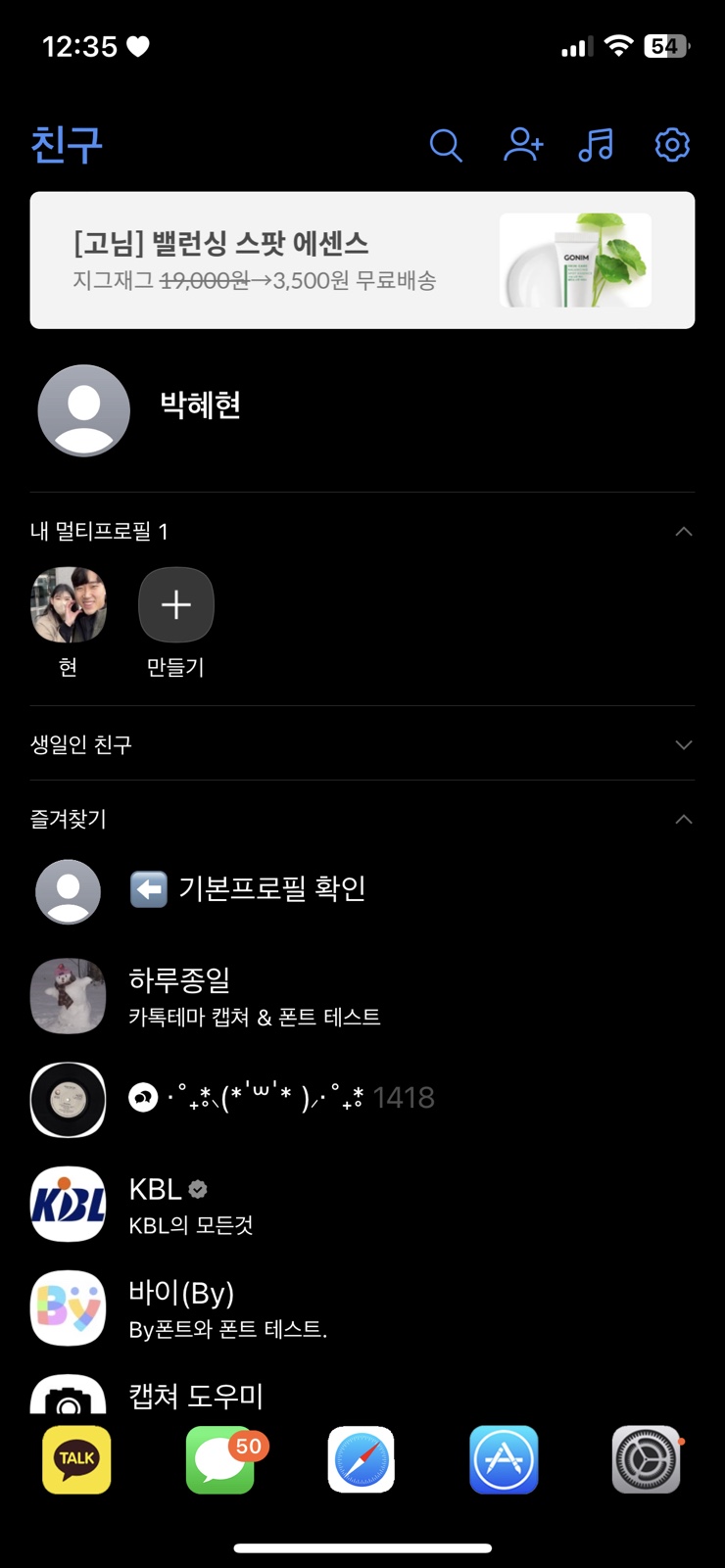Open the 캡쳐 도우미 row
Screen dimensions: 725x1568
tap(196, 1395)
